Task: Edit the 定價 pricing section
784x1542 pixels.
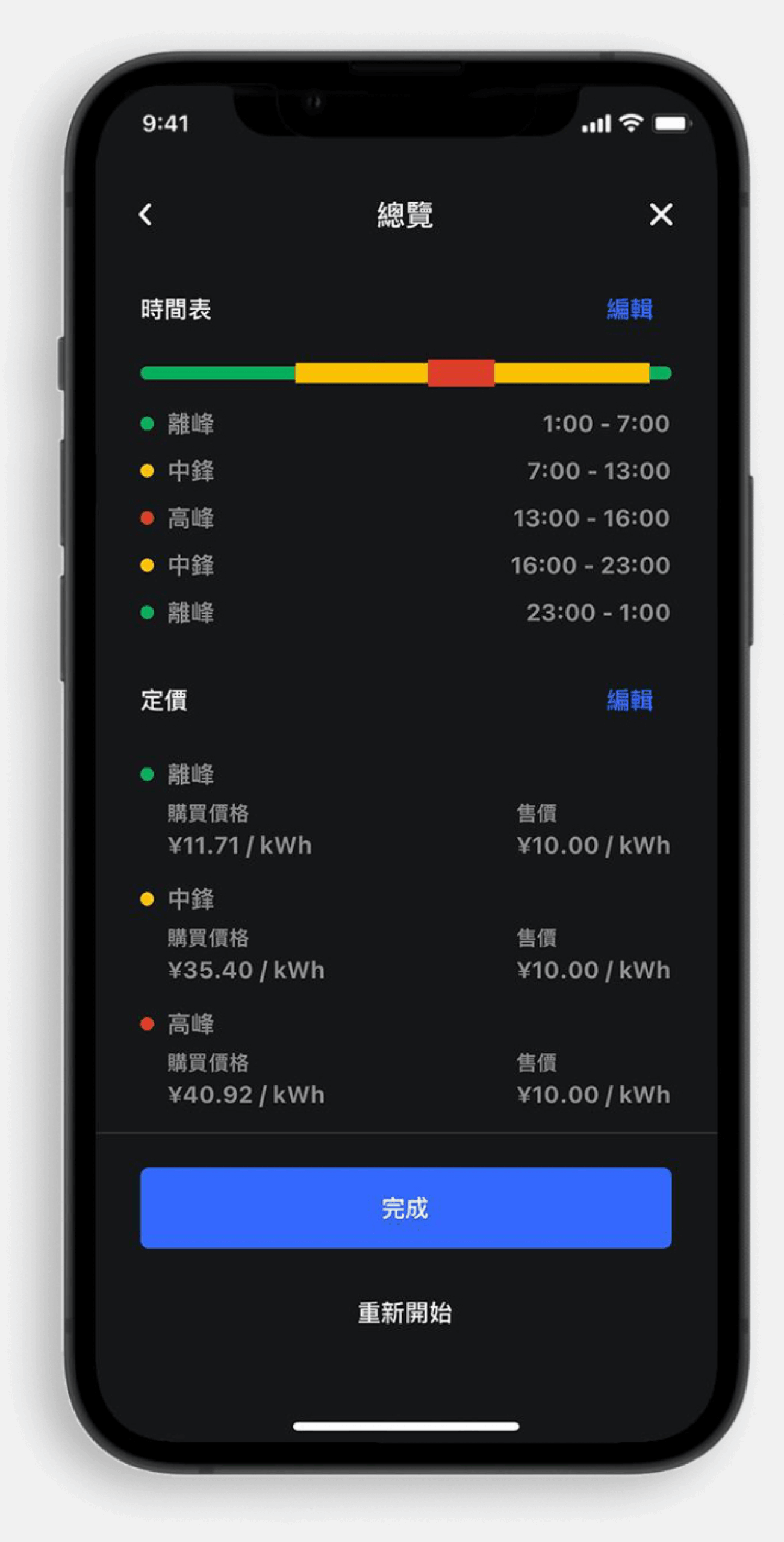Action: pos(629,700)
